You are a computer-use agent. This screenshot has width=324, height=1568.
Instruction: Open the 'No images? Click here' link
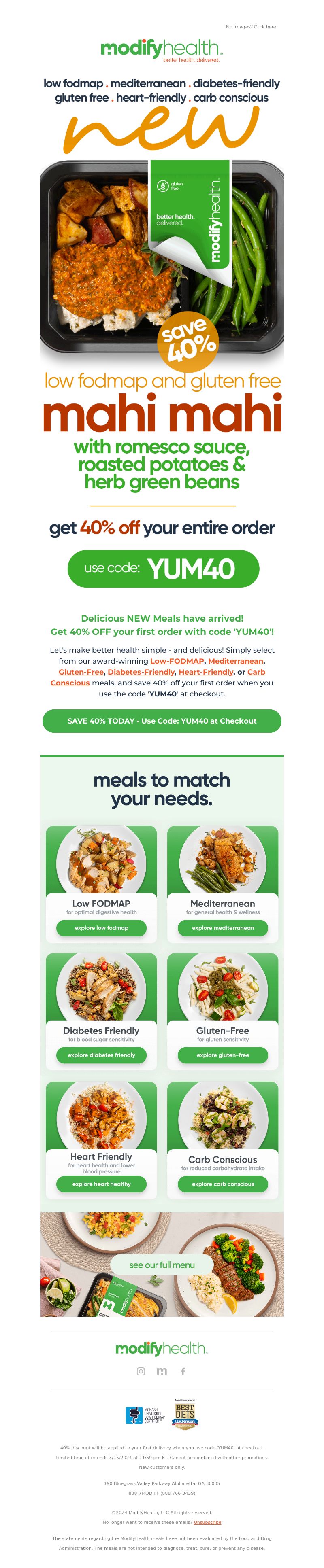[x=250, y=27]
